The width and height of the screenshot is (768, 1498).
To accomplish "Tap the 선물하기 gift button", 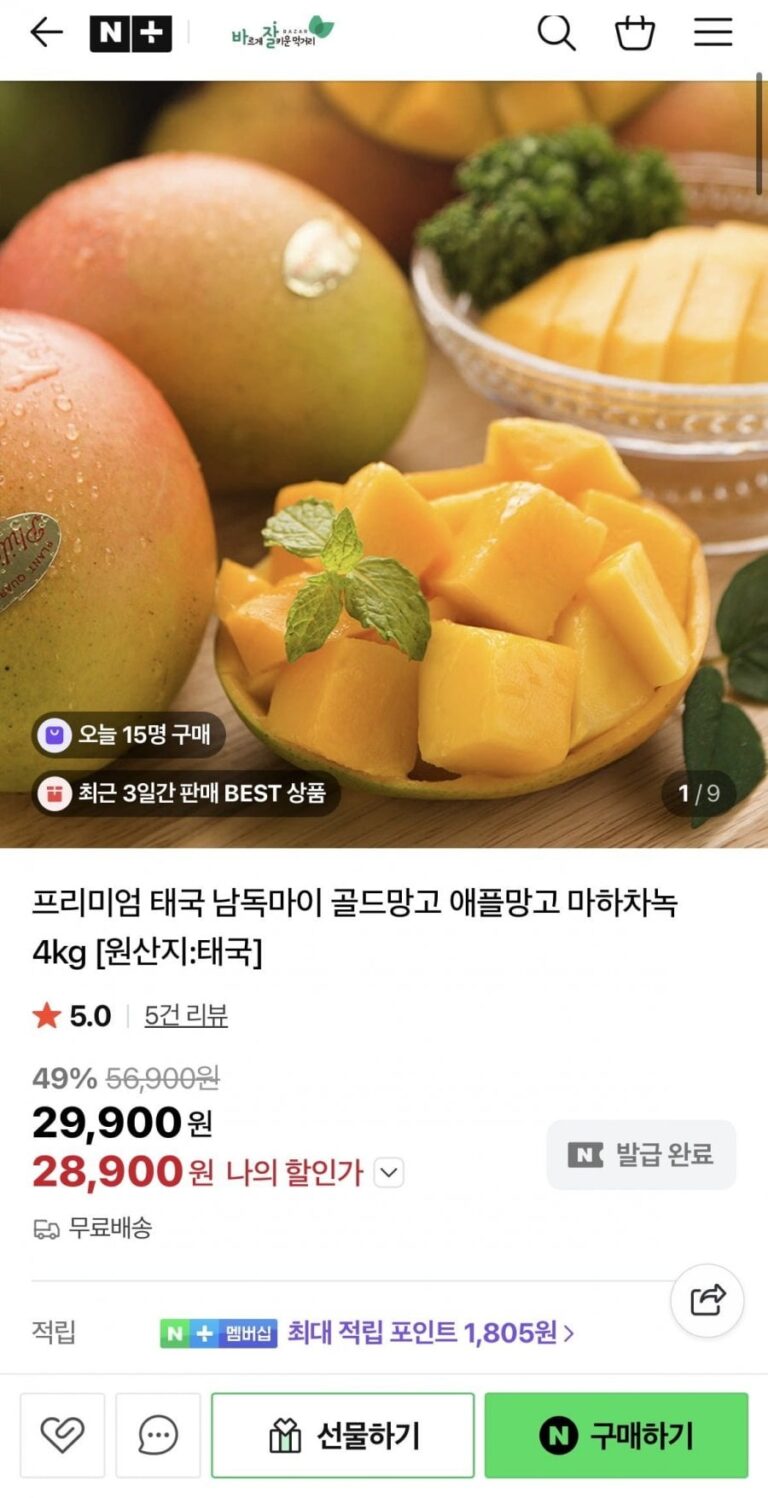I will (x=343, y=1436).
